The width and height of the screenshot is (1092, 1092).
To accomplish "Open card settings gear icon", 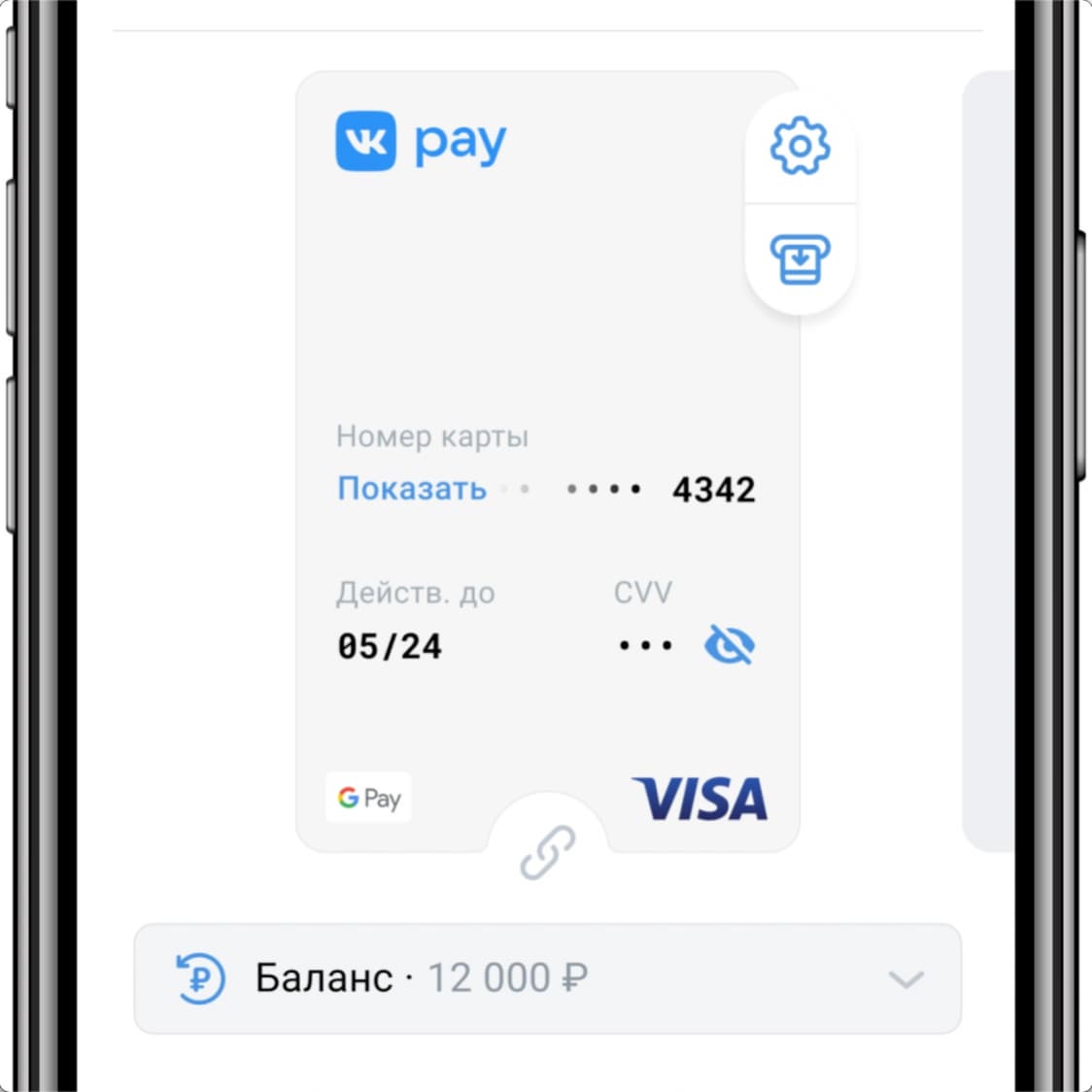I will tap(800, 147).
